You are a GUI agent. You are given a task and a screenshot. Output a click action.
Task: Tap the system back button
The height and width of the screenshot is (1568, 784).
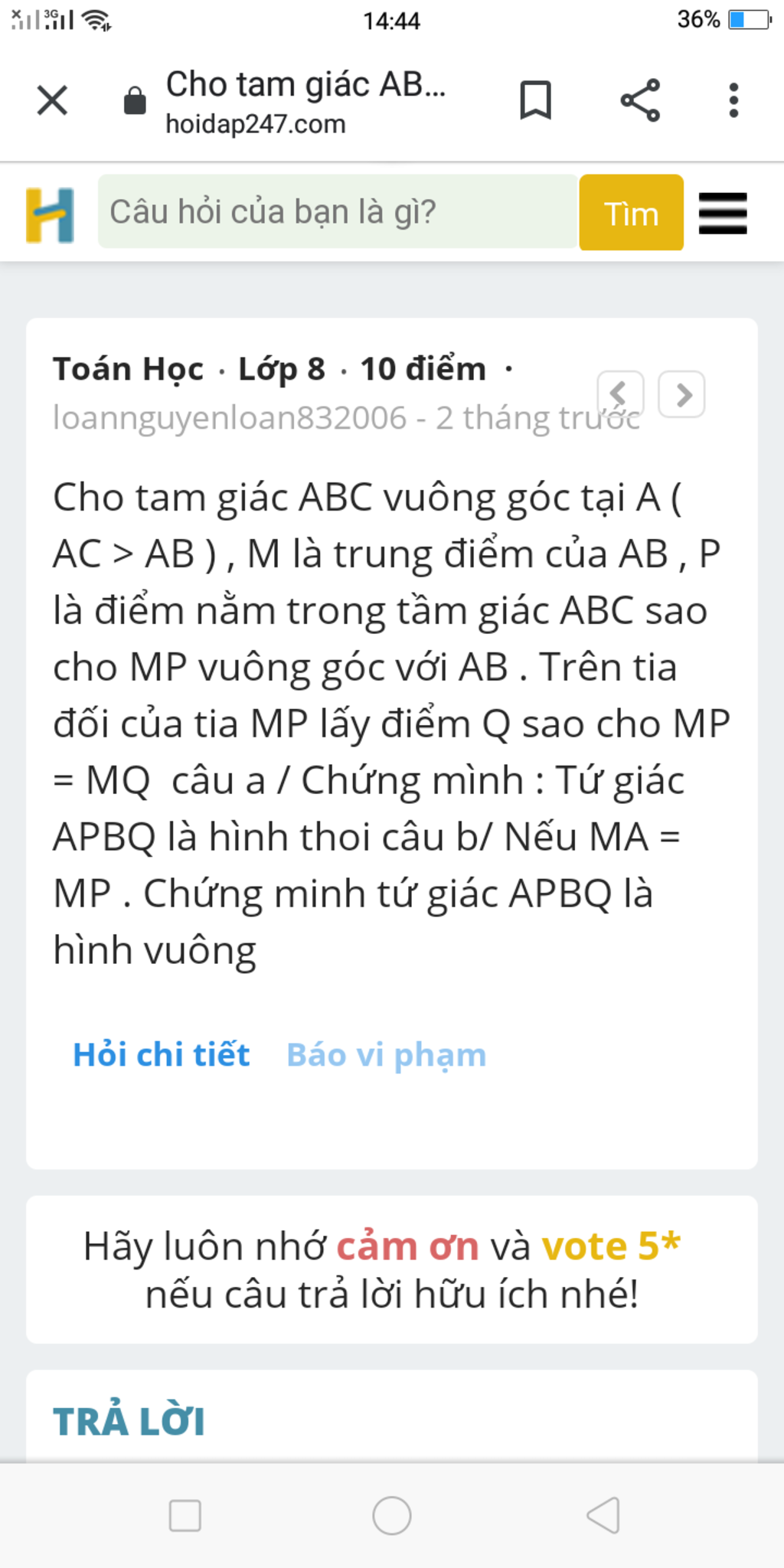coord(603,1515)
